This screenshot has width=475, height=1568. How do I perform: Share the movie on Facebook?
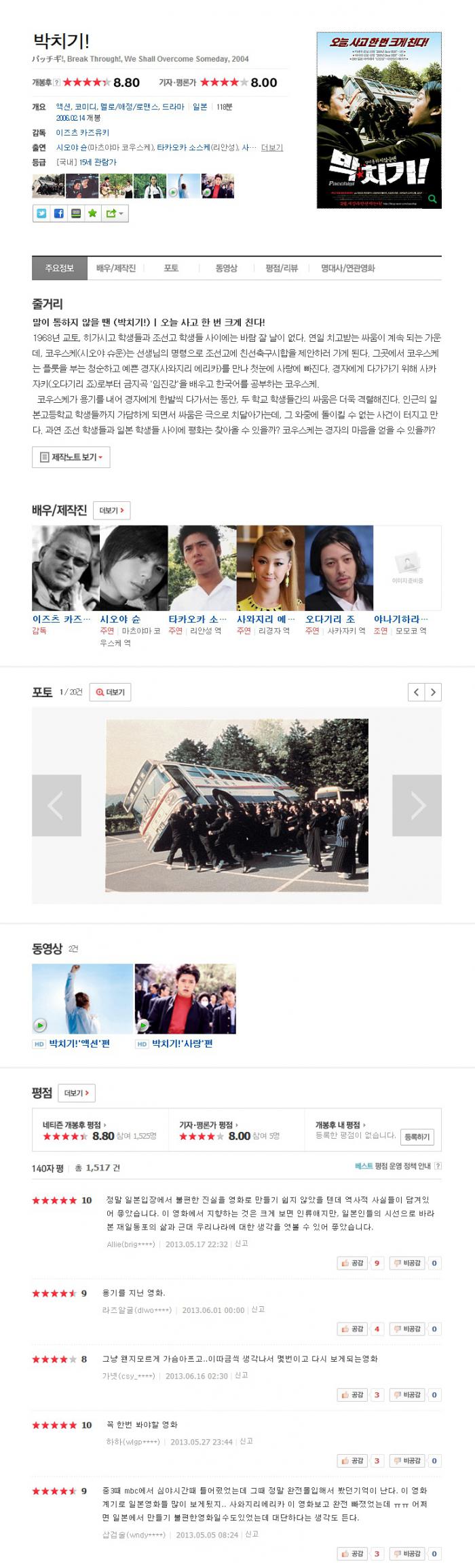(x=59, y=213)
